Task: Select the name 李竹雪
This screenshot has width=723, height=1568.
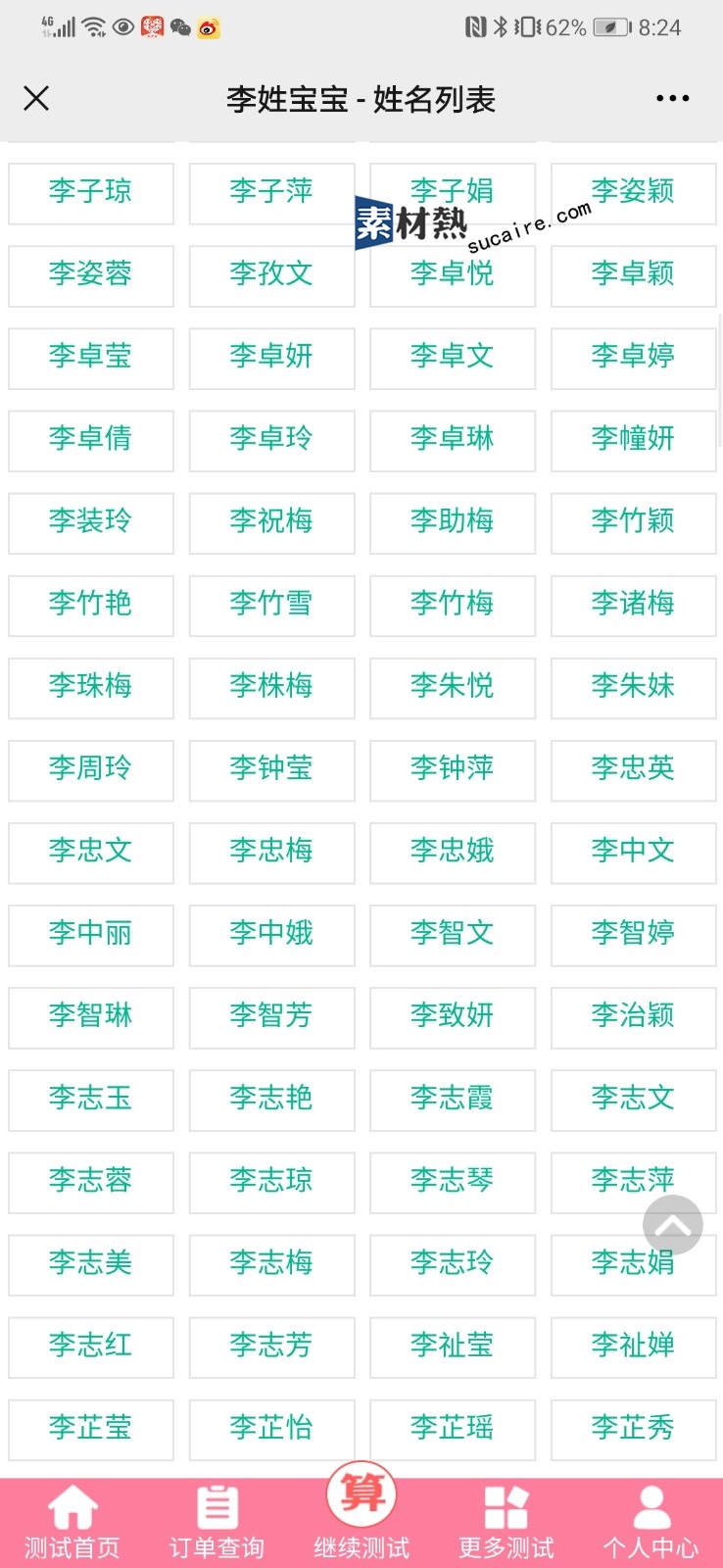Action: [x=271, y=605]
